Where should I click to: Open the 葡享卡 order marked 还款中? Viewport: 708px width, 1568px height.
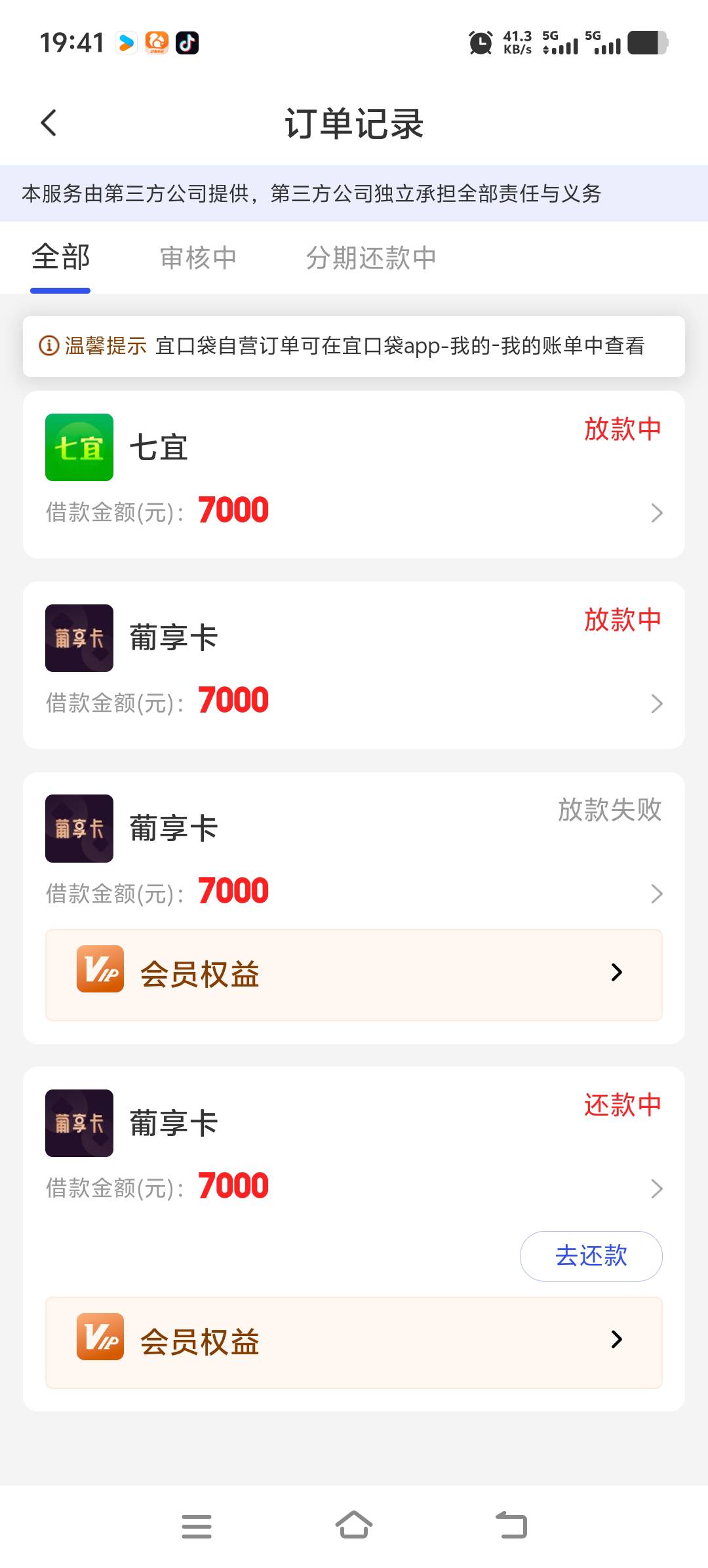pos(354,1147)
